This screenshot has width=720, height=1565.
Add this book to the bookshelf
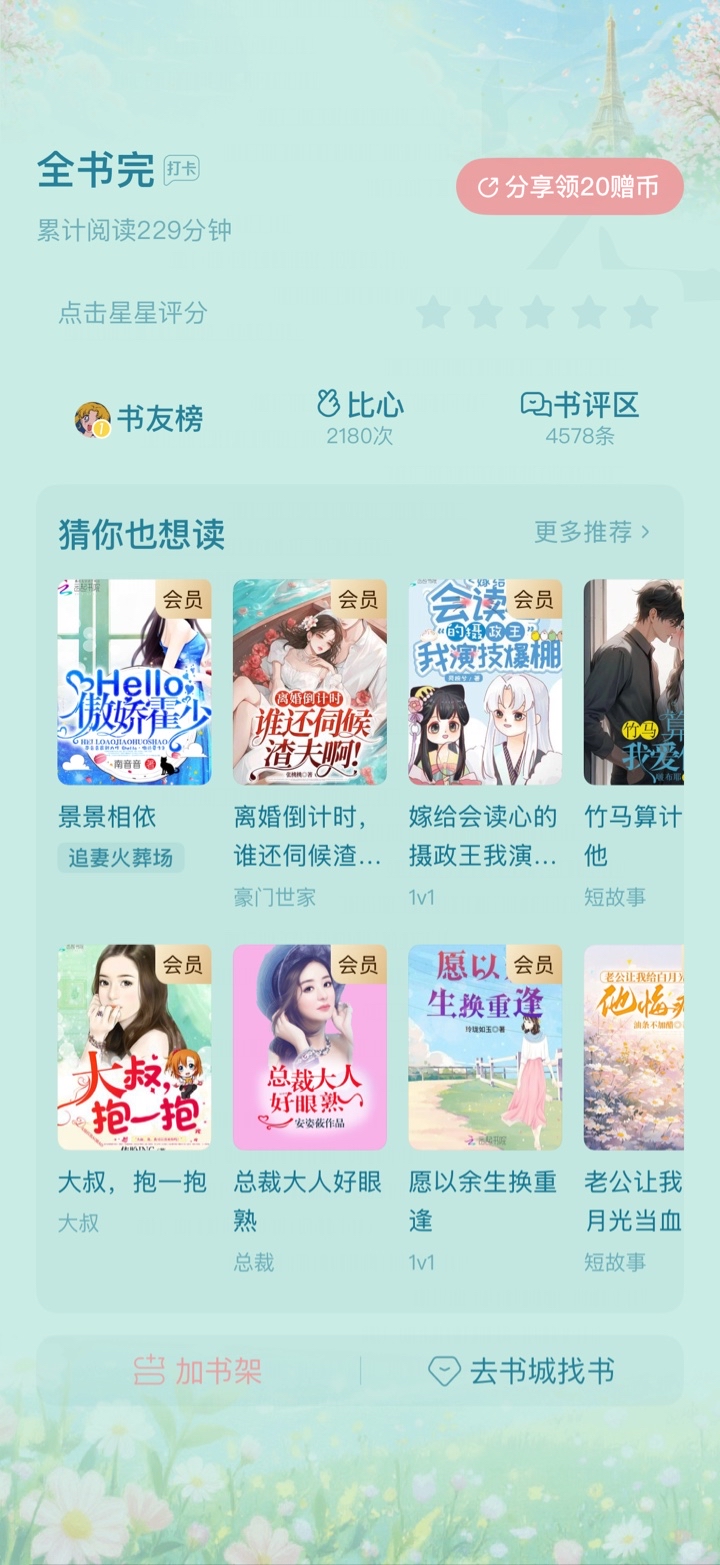pyautogui.click(x=198, y=1371)
